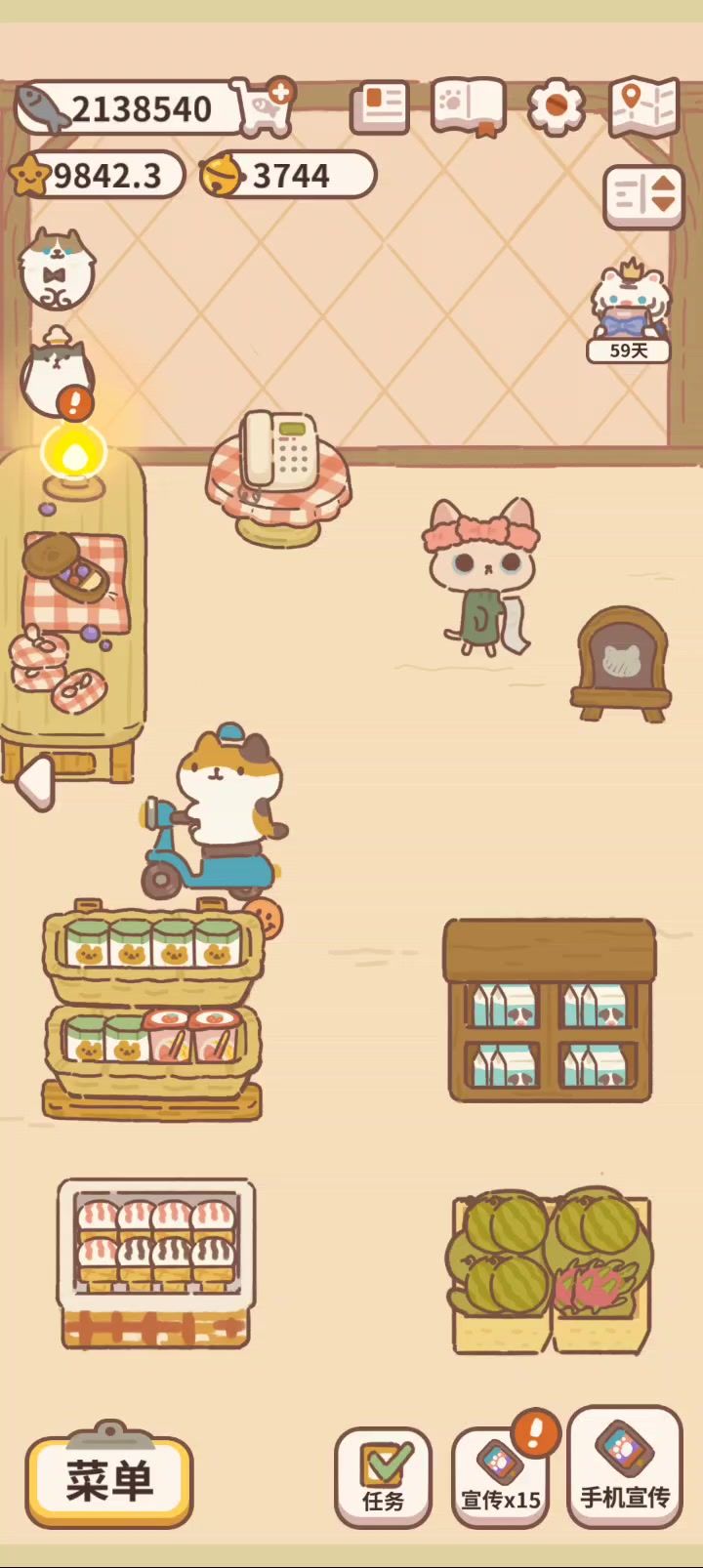703x1568 pixels.
Task: Open the map icon
Action: coord(643,106)
